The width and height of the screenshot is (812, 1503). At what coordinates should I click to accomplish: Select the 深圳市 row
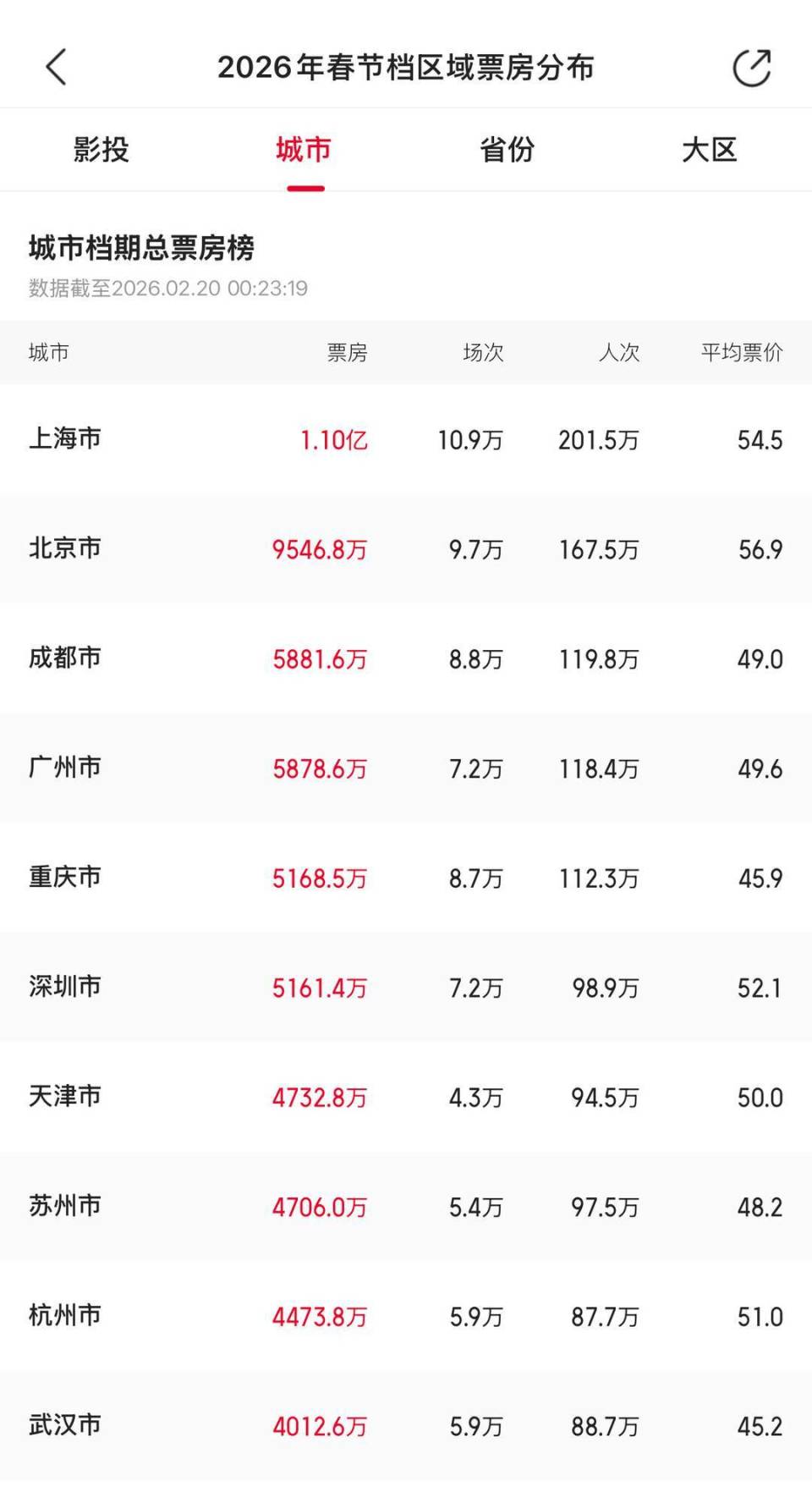tap(406, 987)
